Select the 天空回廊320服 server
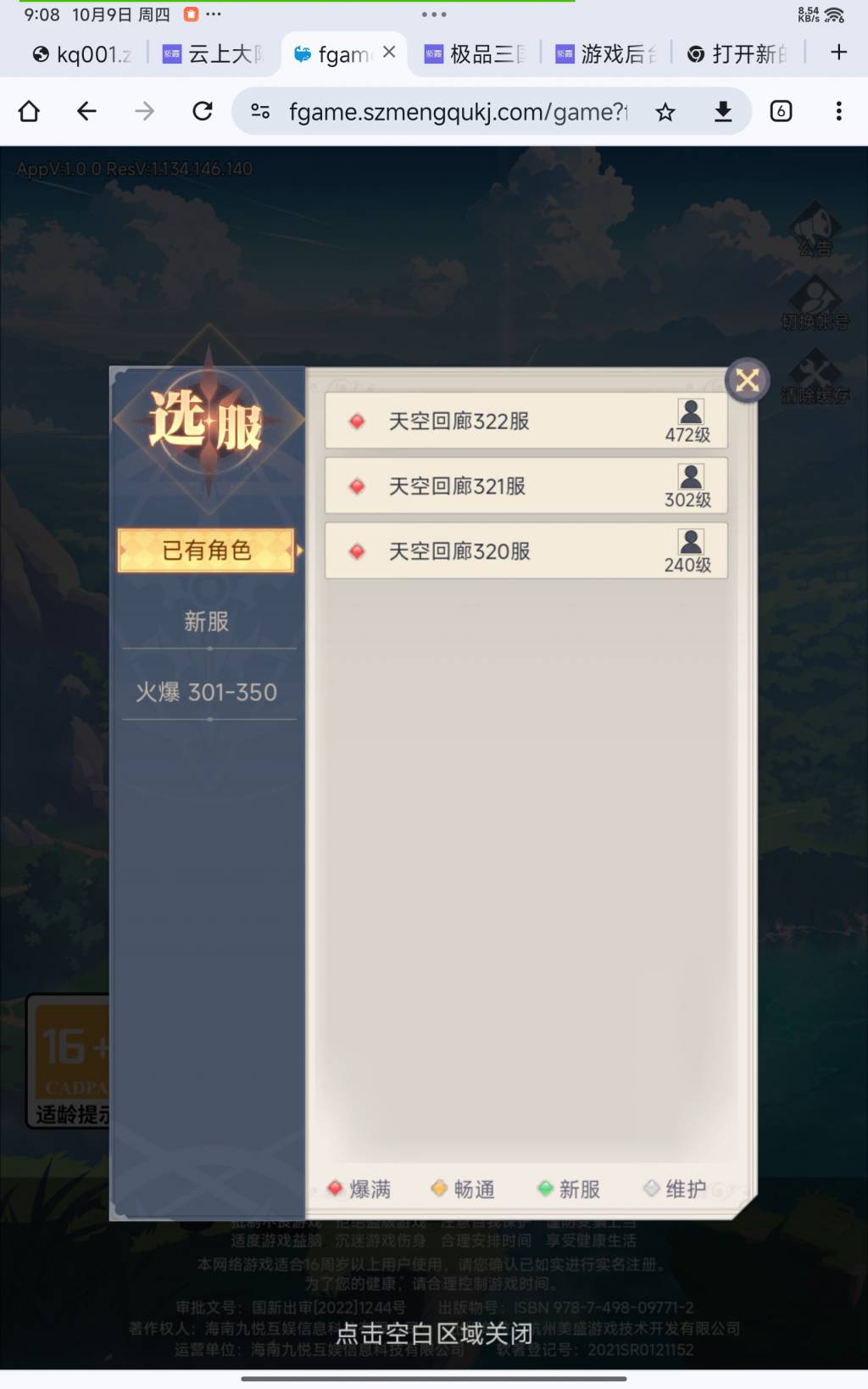 pos(526,551)
